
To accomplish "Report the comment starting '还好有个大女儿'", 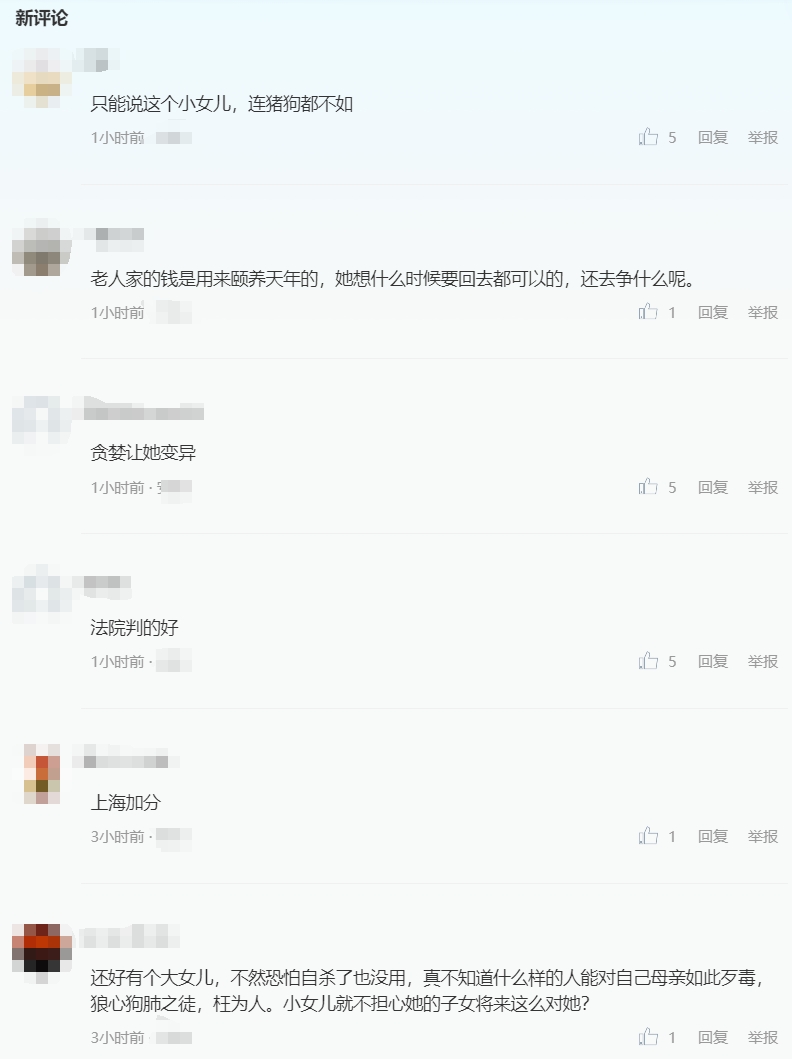I will coord(763,1038).
